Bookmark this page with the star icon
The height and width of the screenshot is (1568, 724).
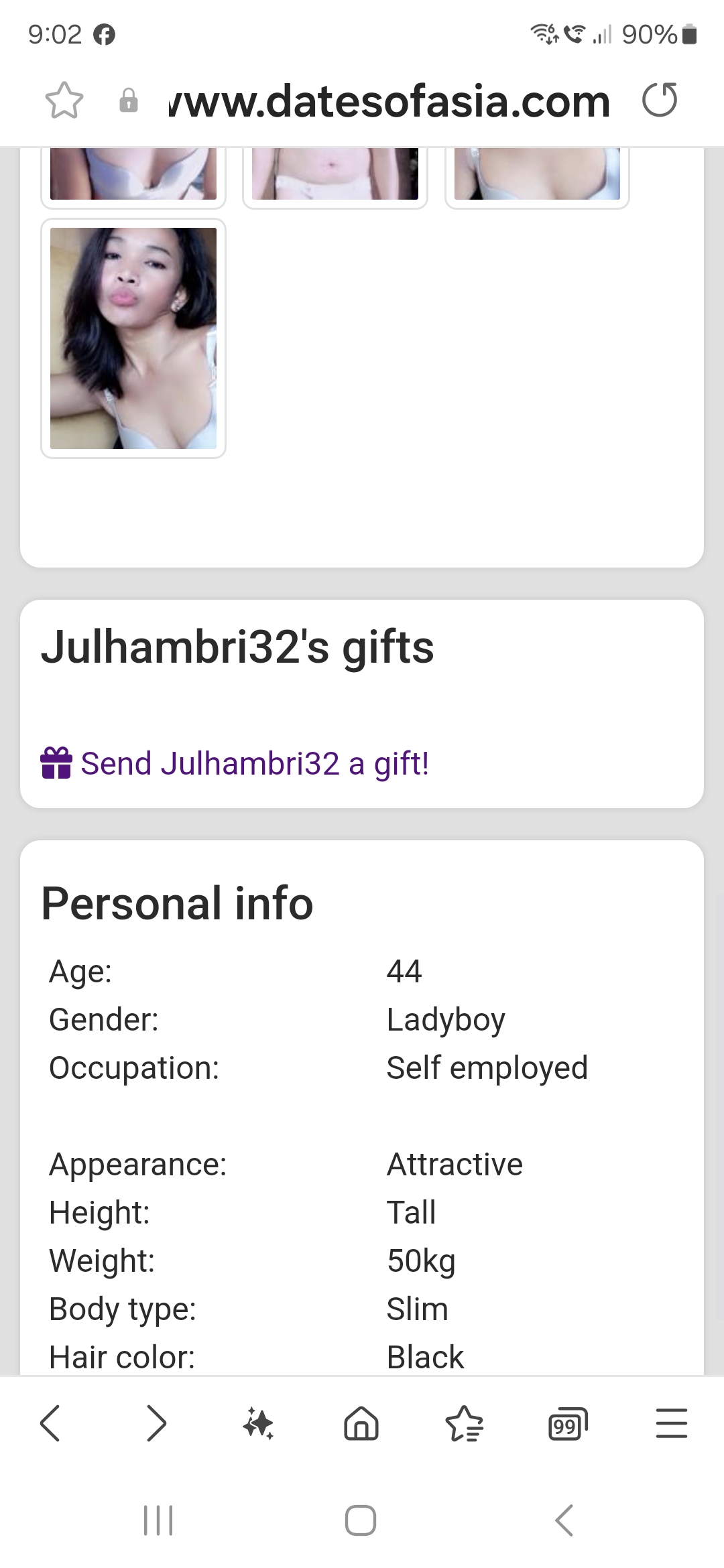[64, 101]
